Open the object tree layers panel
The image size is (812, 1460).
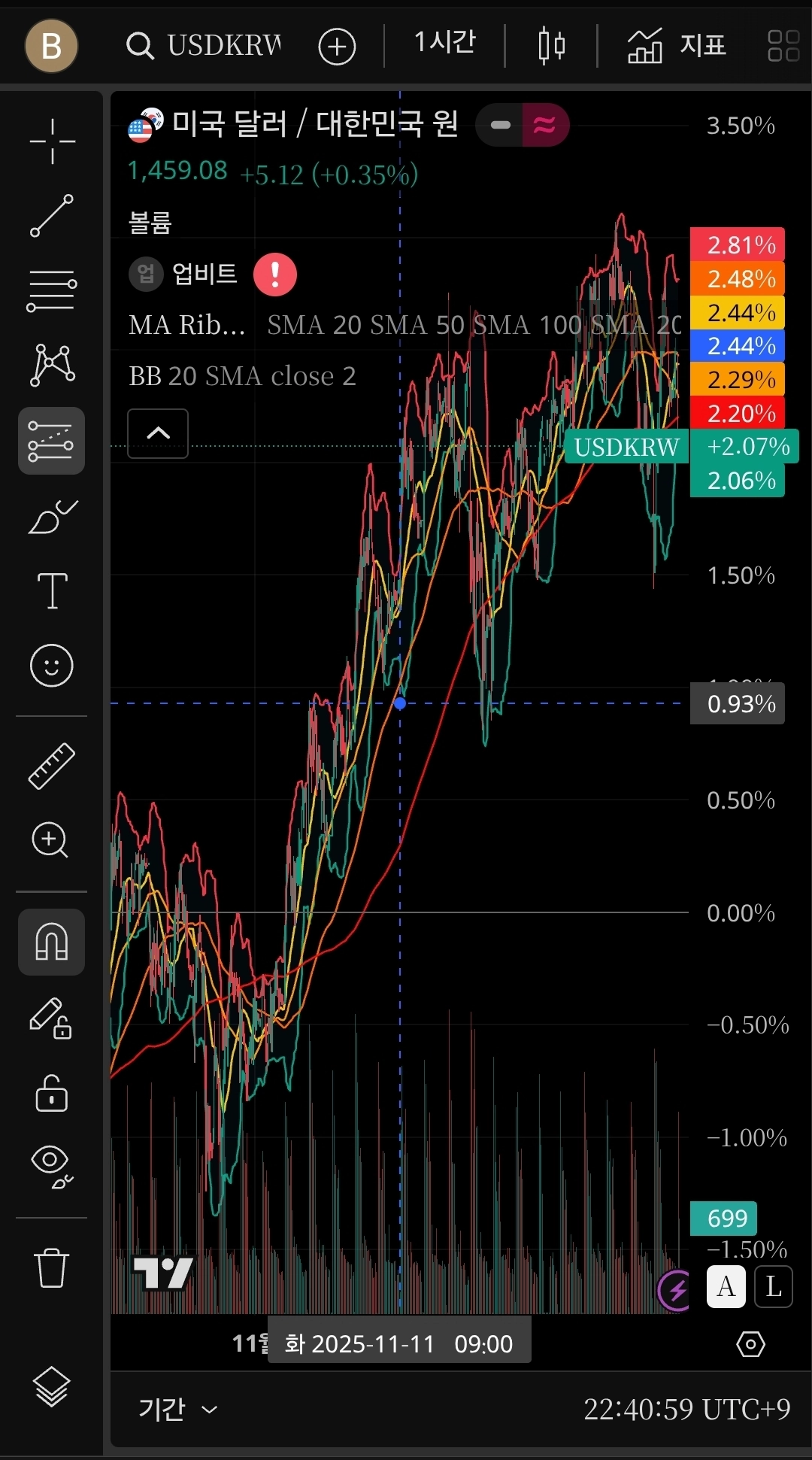pyautogui.click(x=52, y=1386)
